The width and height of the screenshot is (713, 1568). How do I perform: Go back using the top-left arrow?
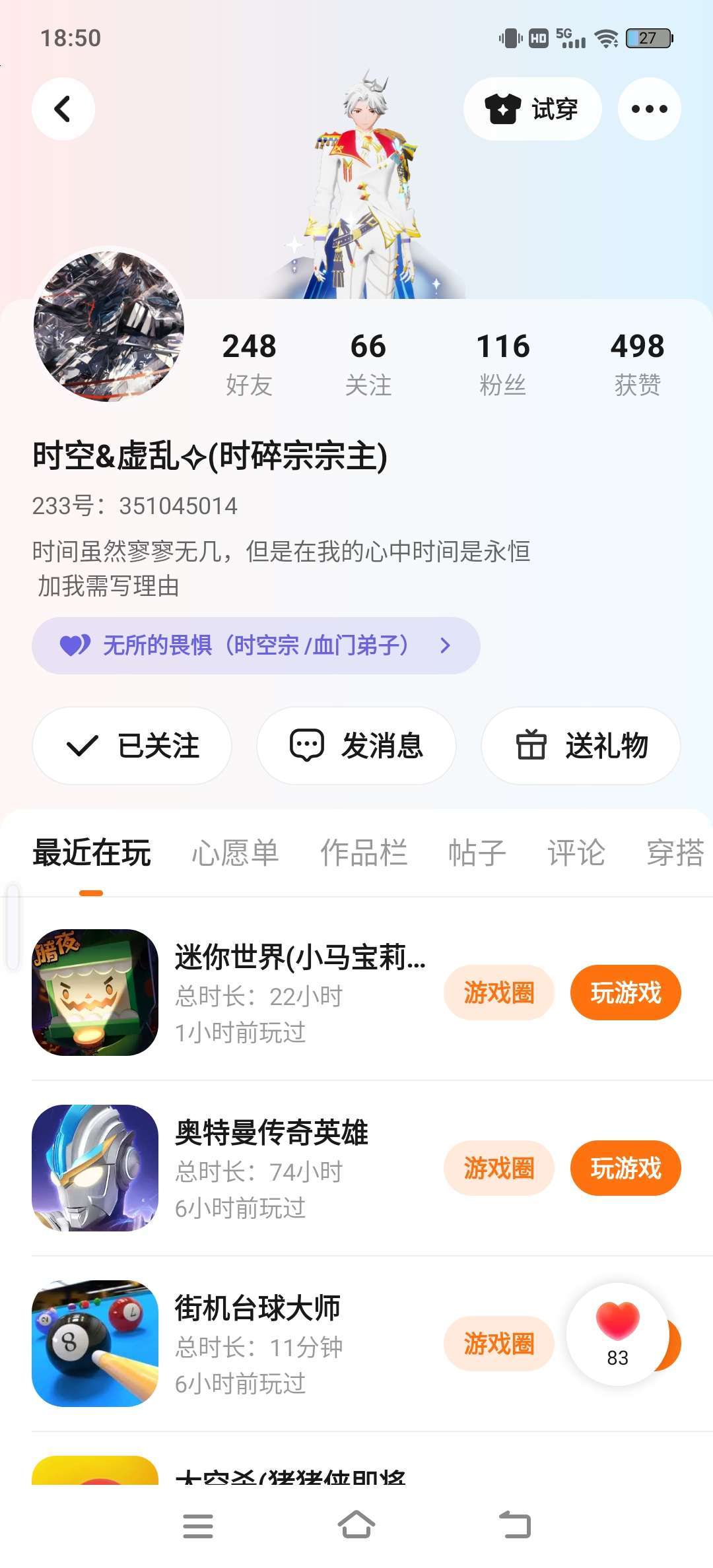(63, 109)
